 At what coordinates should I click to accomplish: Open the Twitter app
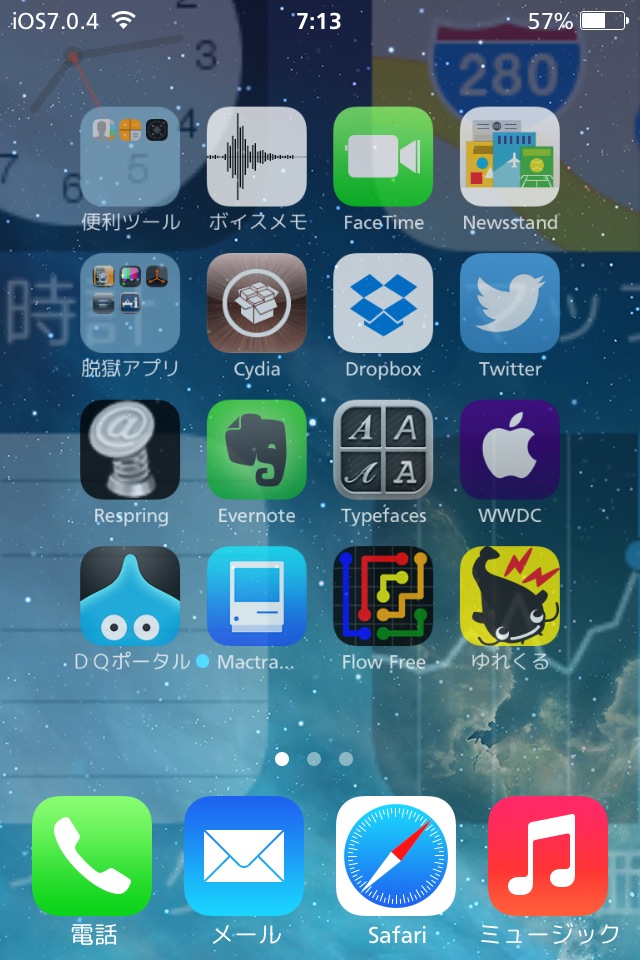click(510, 303)
